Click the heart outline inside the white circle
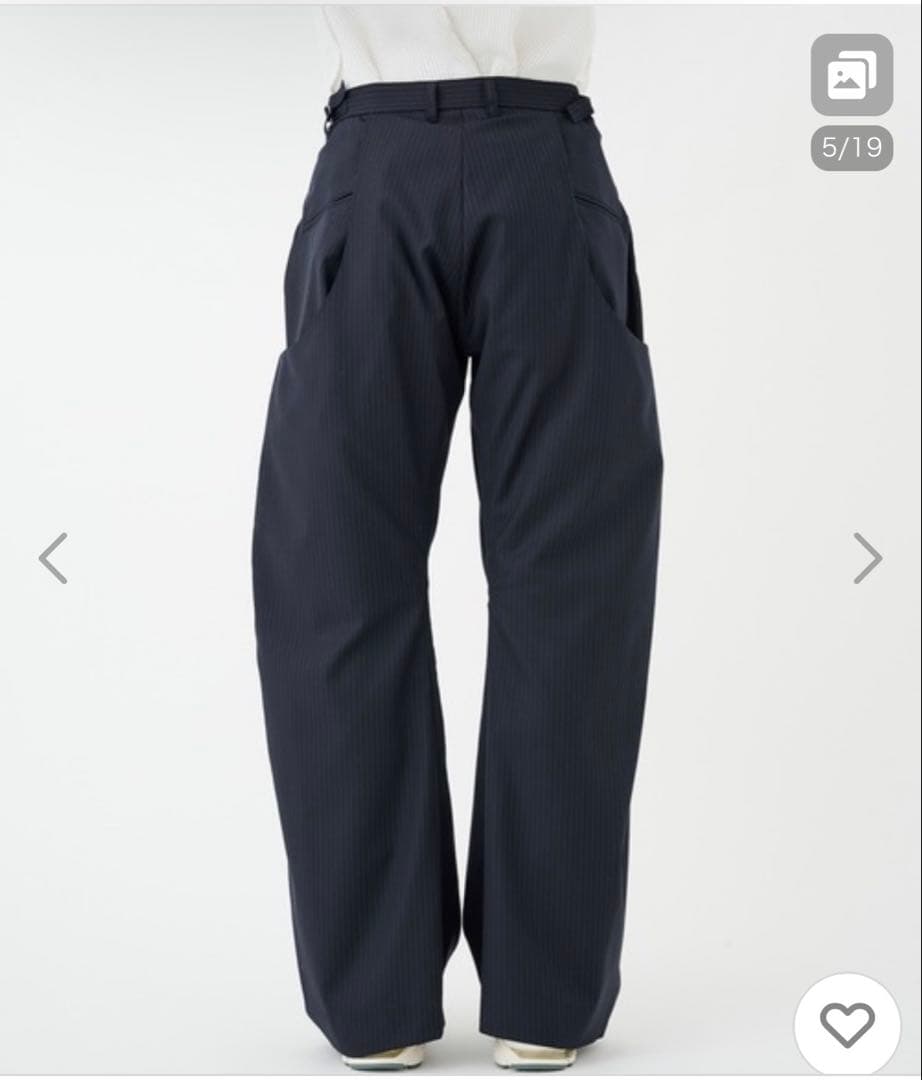The width and height of the screenshot is (922, 1080). (845, 1025)
